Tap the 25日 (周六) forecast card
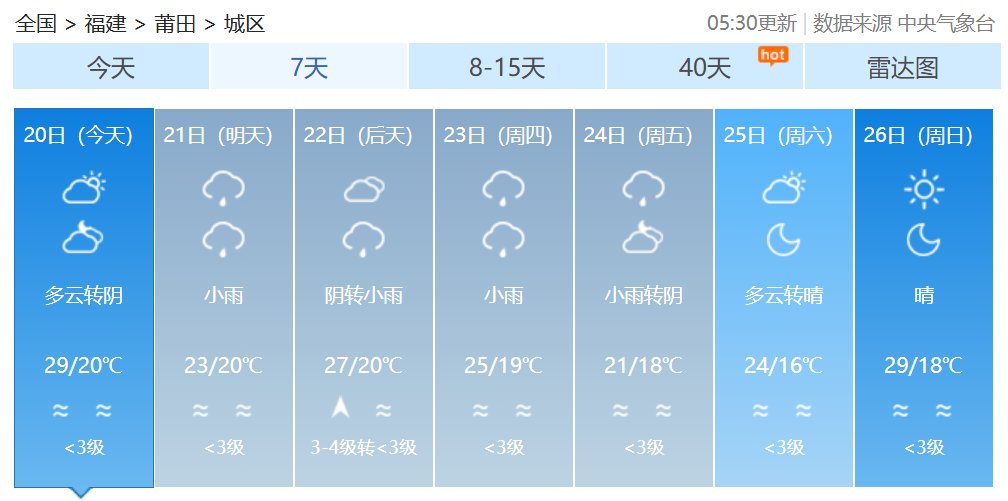This screenshot has width=1008, height=501. 783,297
